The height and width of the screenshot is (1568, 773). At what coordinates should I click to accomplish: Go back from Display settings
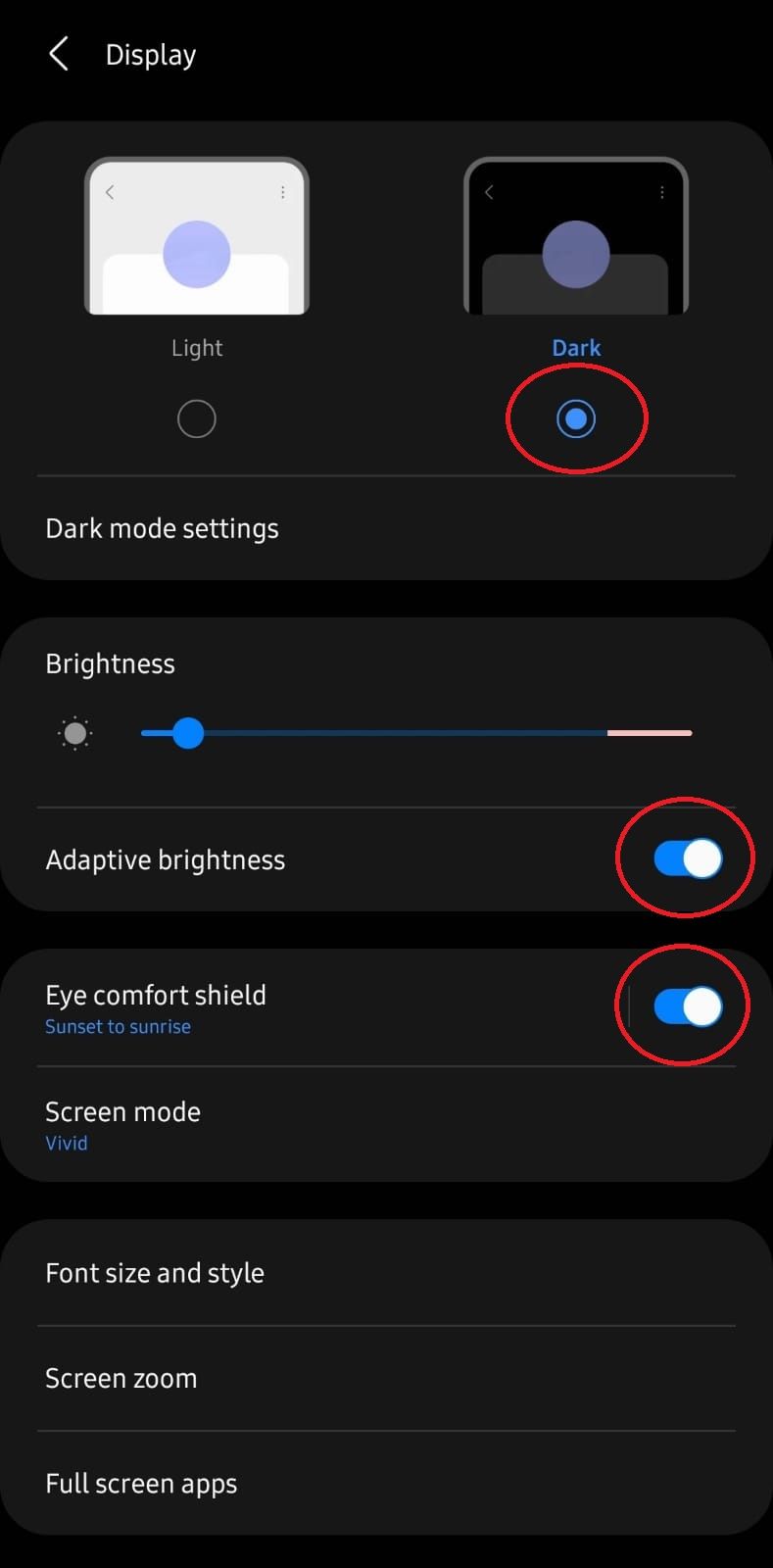click(59, 54)
